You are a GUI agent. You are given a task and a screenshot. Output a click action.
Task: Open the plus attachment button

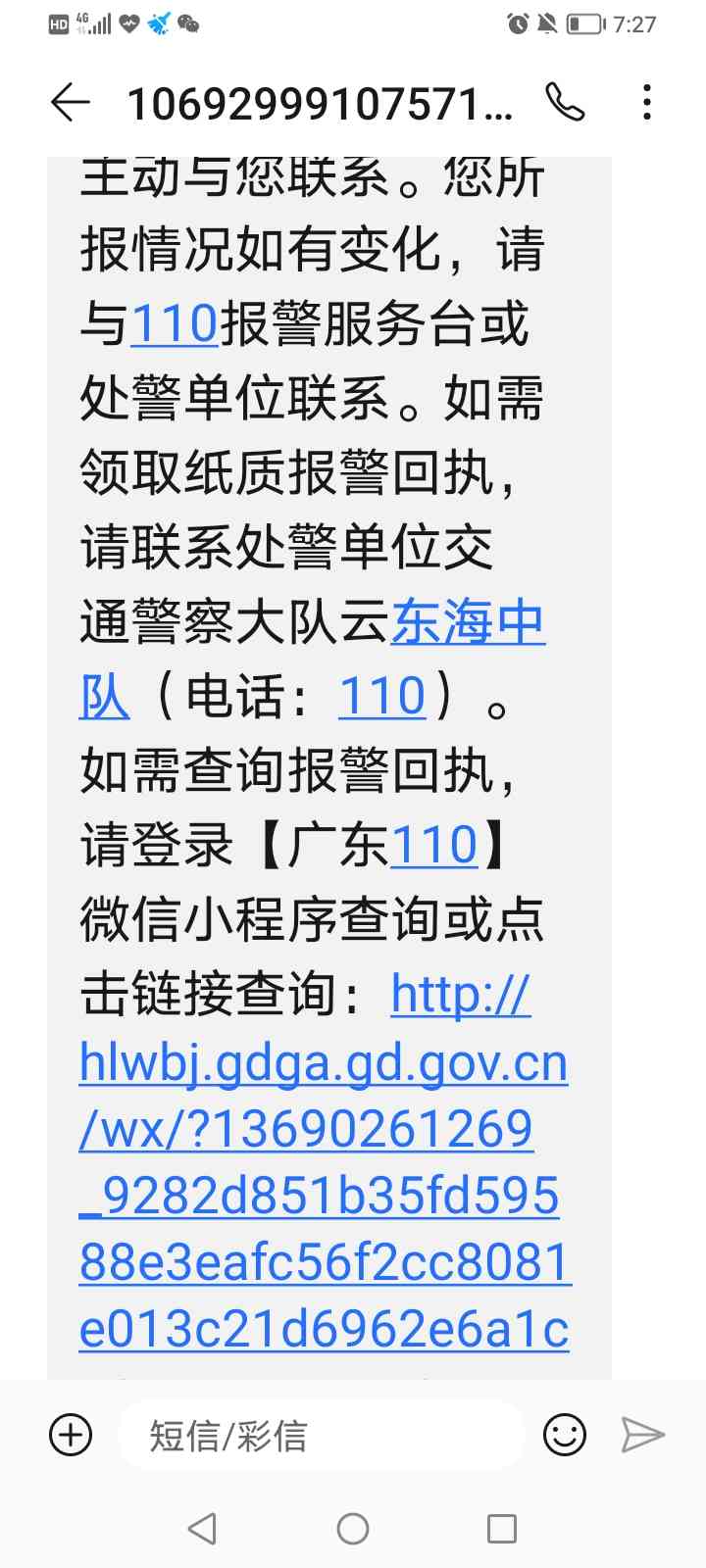(x=71, y=1436)
